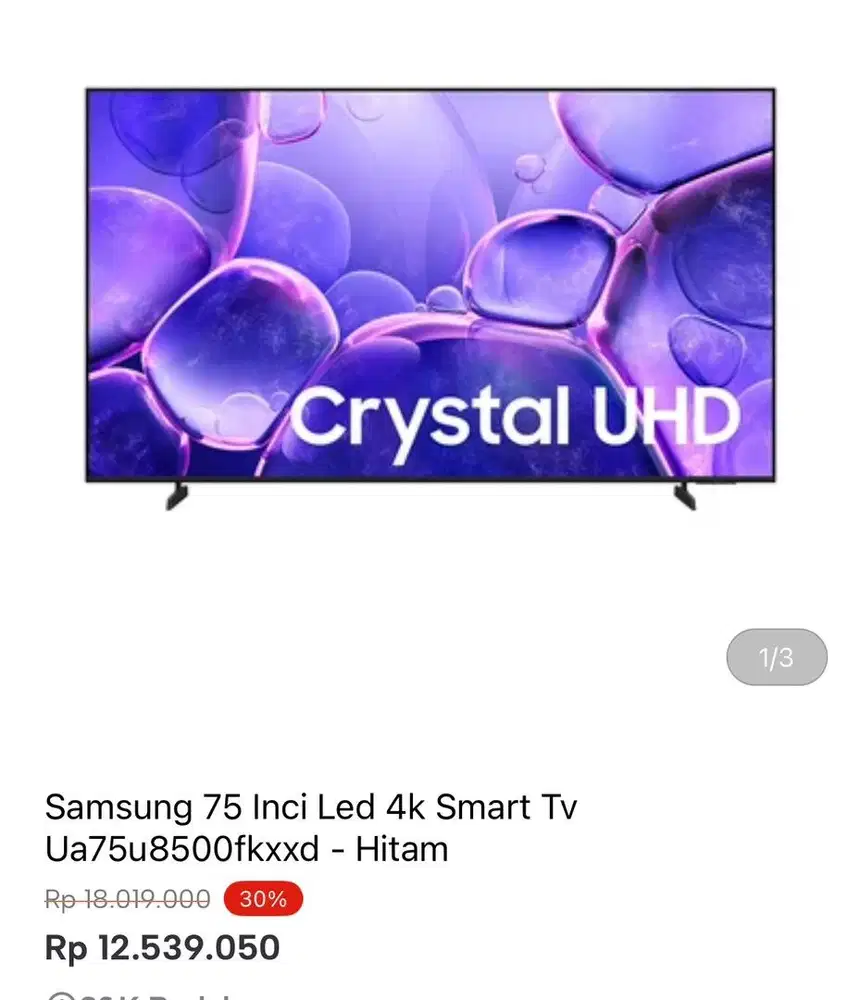
Task: Click the model code Ua75u8500fkxxd in the title
Action: pos(180,850)
